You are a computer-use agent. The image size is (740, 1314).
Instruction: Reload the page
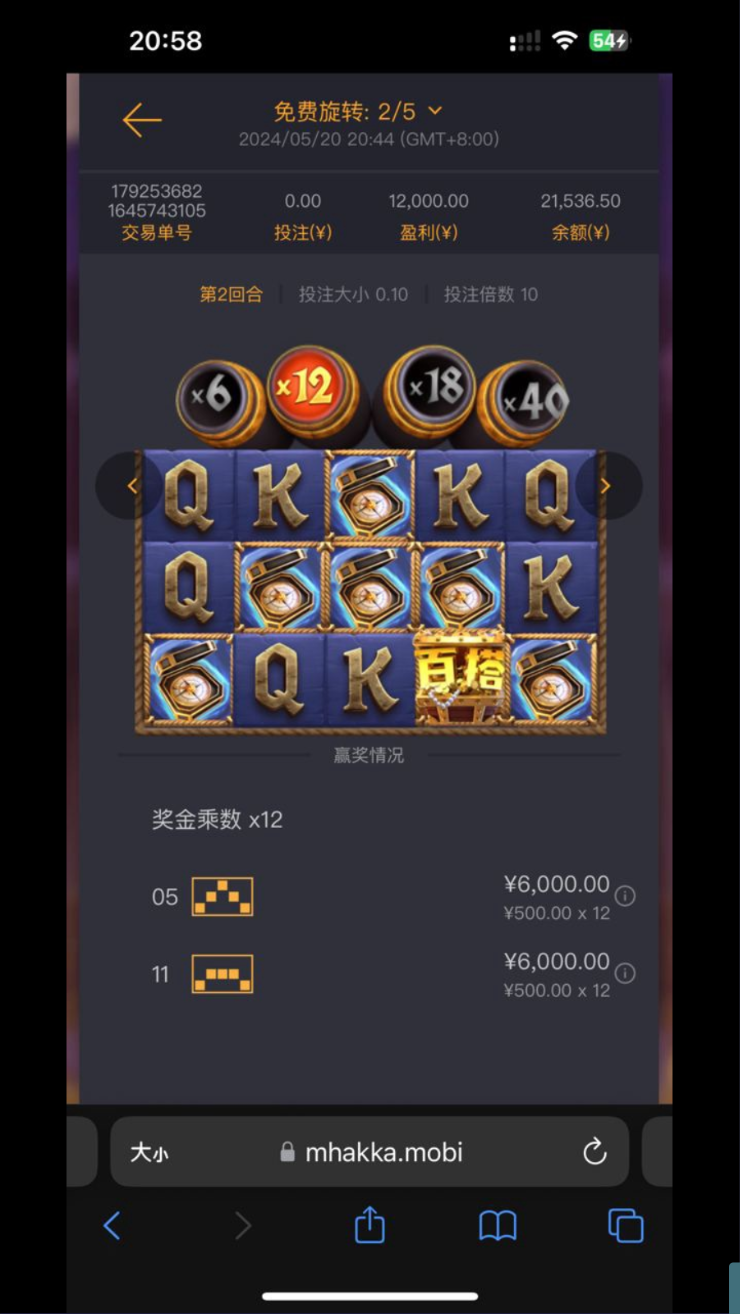pos(595,1152)
